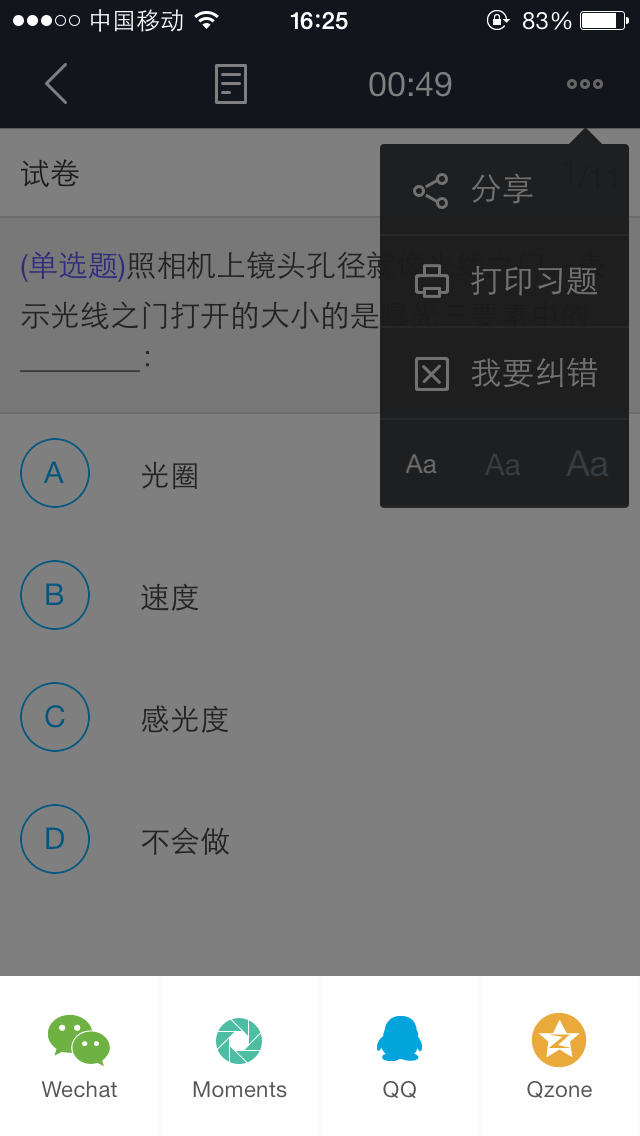
Task: Tap the three-dot overflow menu
Action: (x=584, y=84)
